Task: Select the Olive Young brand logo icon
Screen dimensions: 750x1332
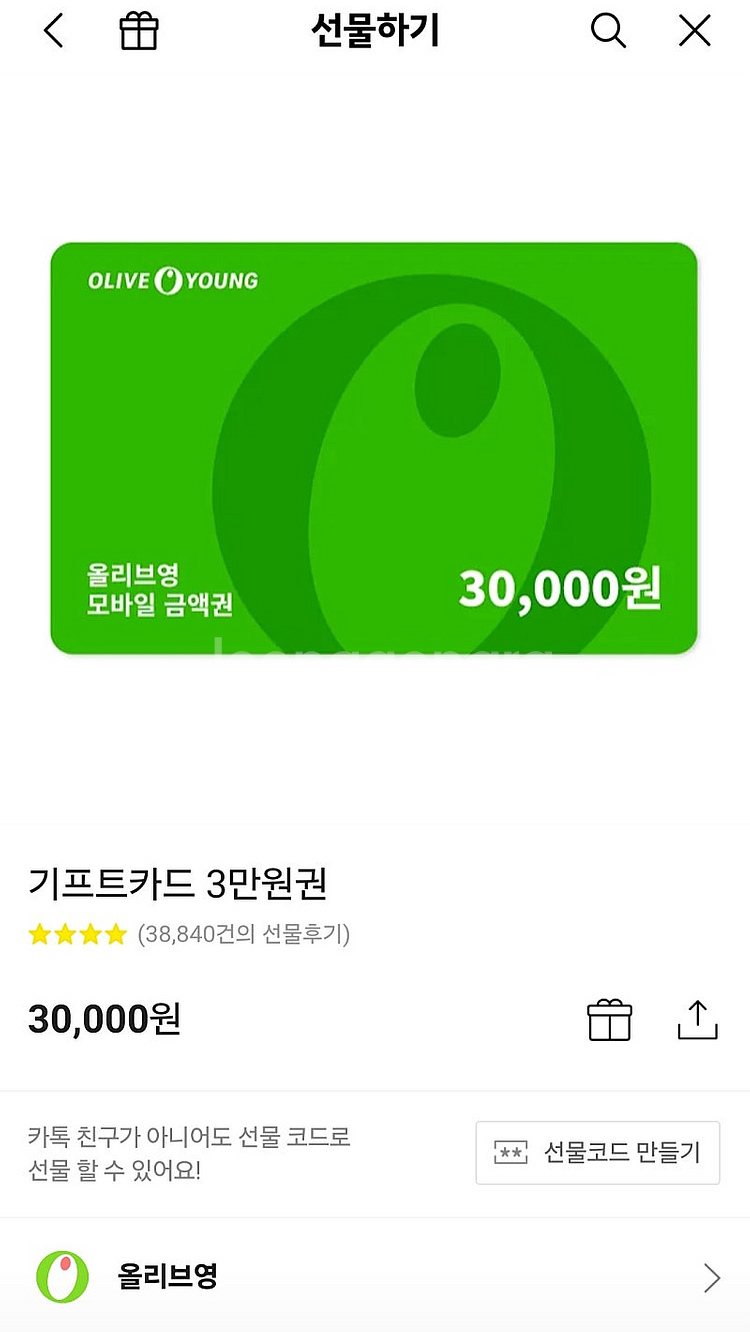Action: pyautogui.click(x=61, y=1278)
